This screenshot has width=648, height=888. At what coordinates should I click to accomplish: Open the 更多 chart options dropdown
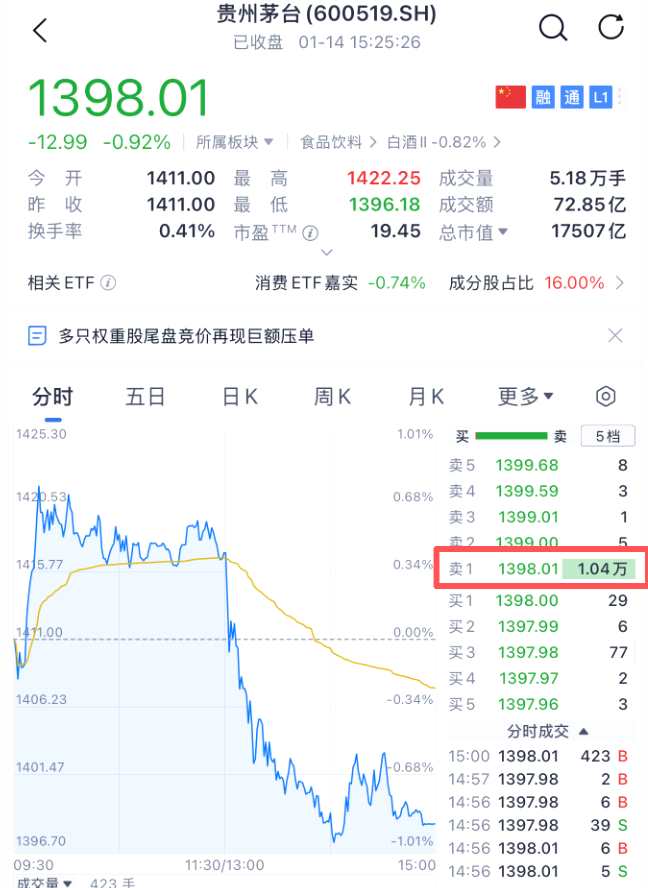[526, 397]
